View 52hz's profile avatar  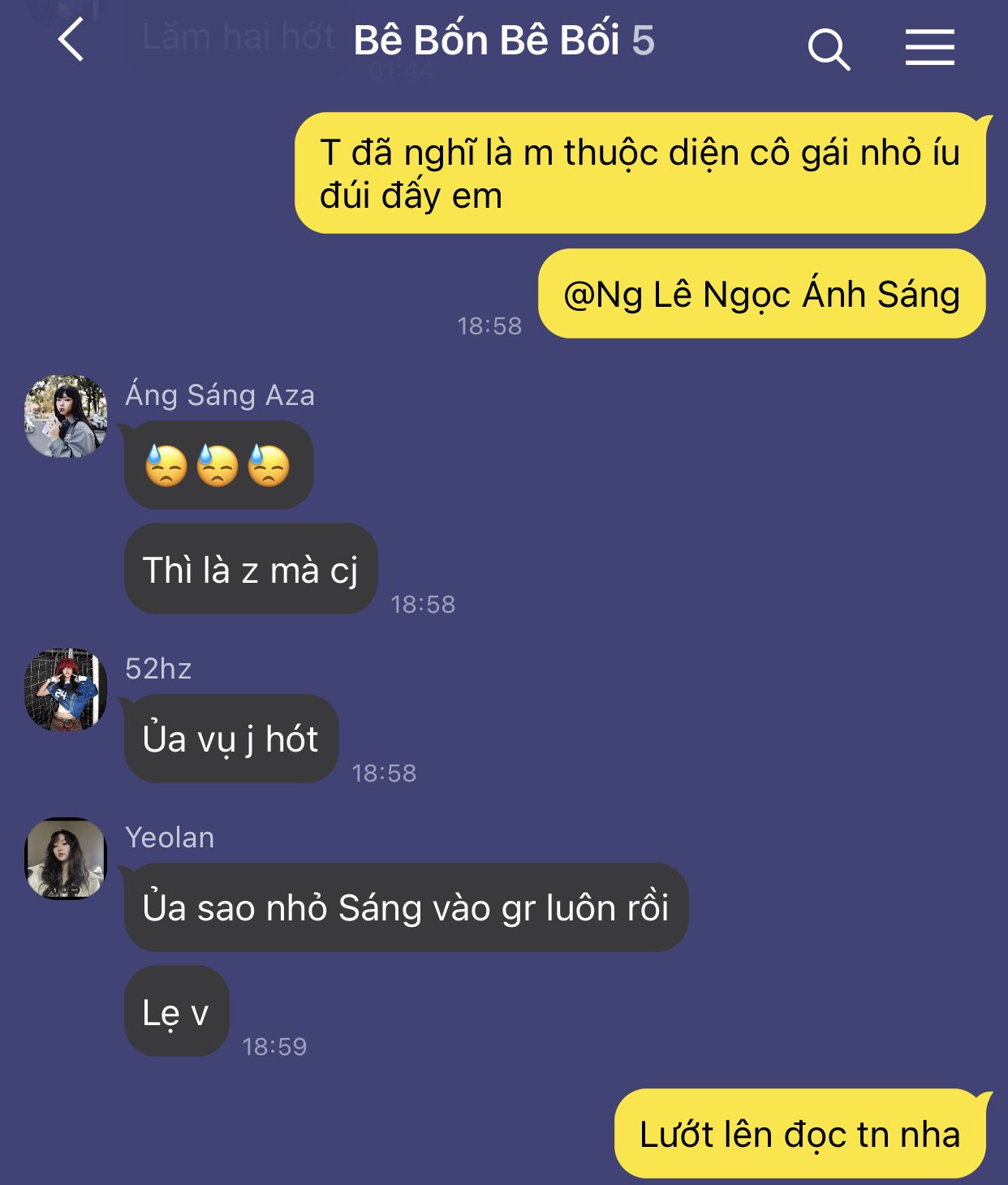click(x=66, y=690)
